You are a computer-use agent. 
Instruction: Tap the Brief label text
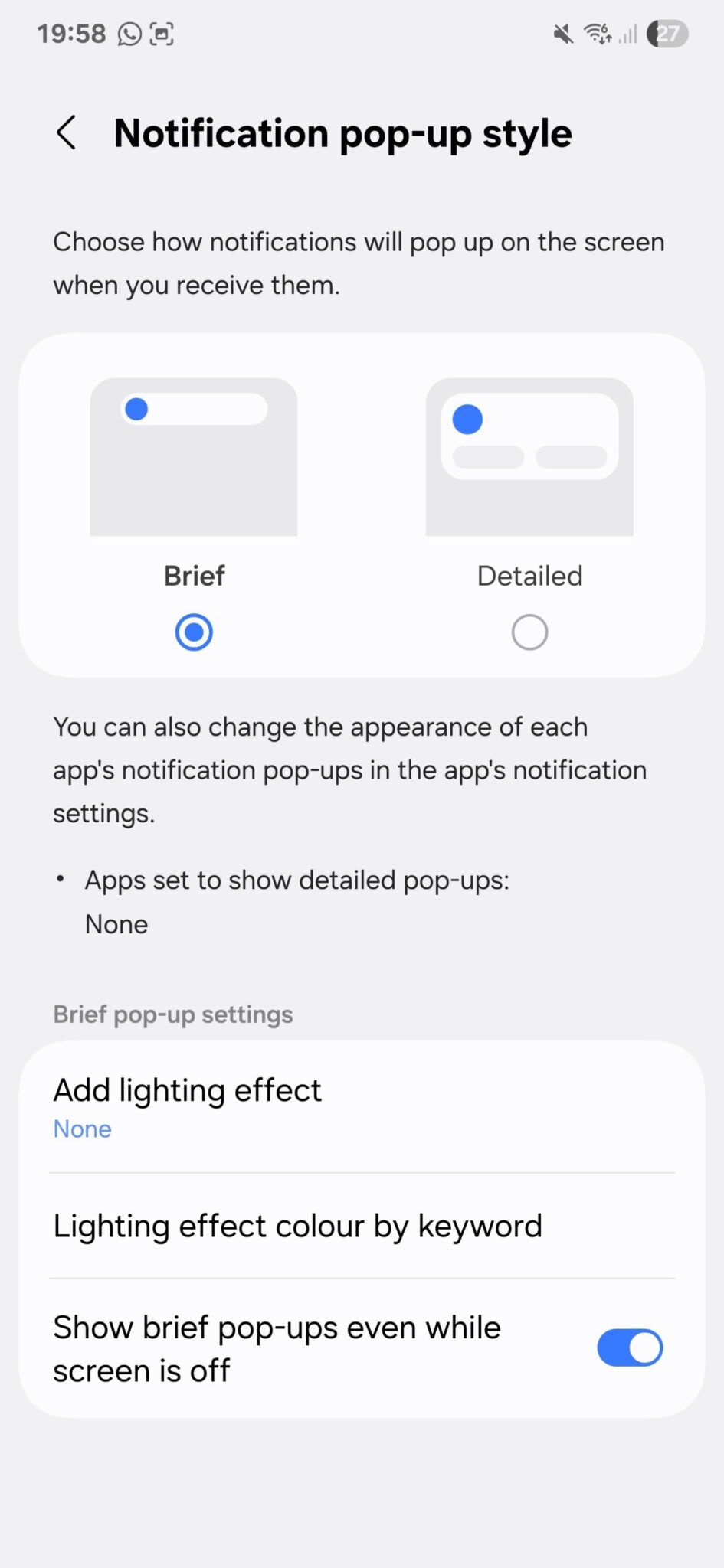[193, 575]
